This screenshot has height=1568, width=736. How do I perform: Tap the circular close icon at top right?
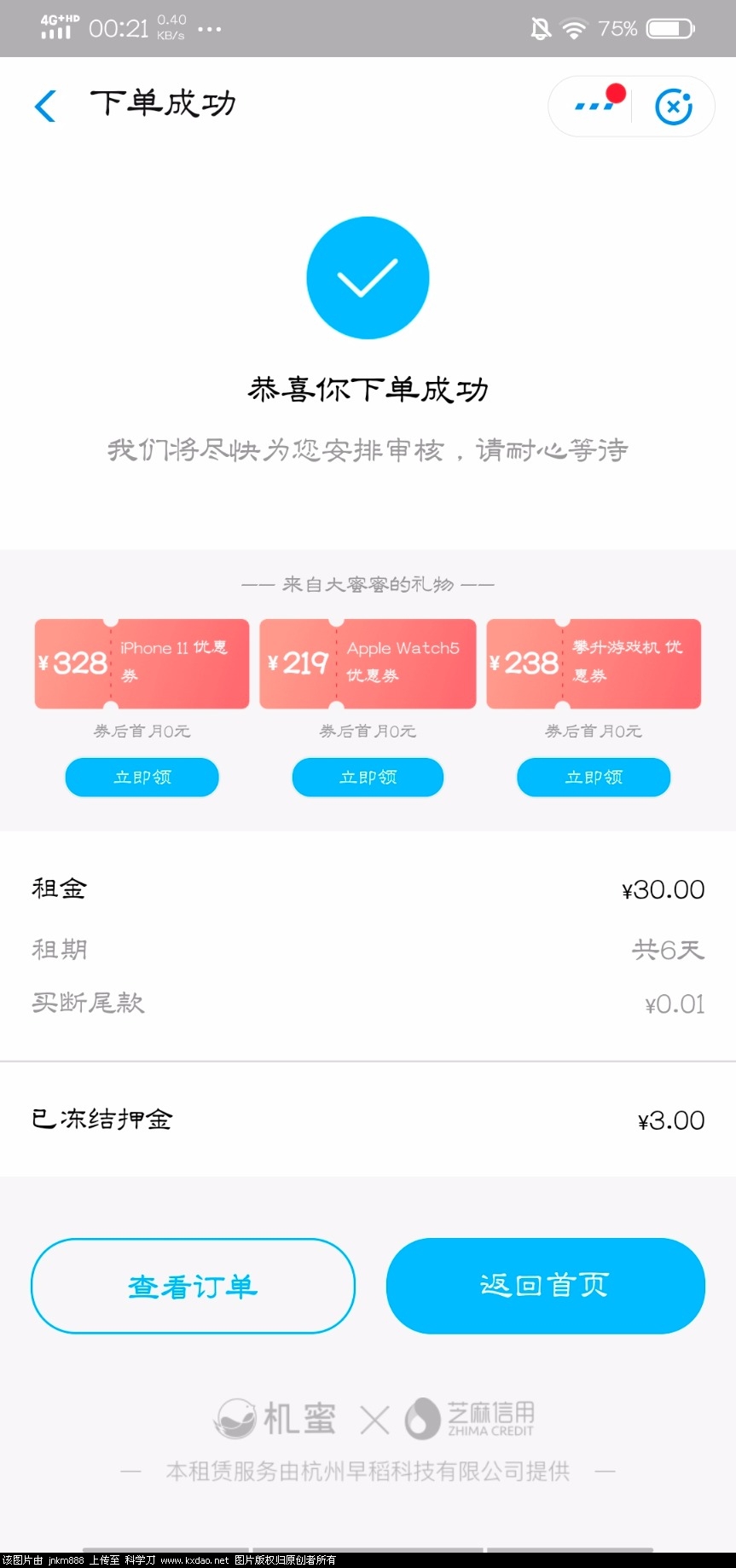[674, 106]
